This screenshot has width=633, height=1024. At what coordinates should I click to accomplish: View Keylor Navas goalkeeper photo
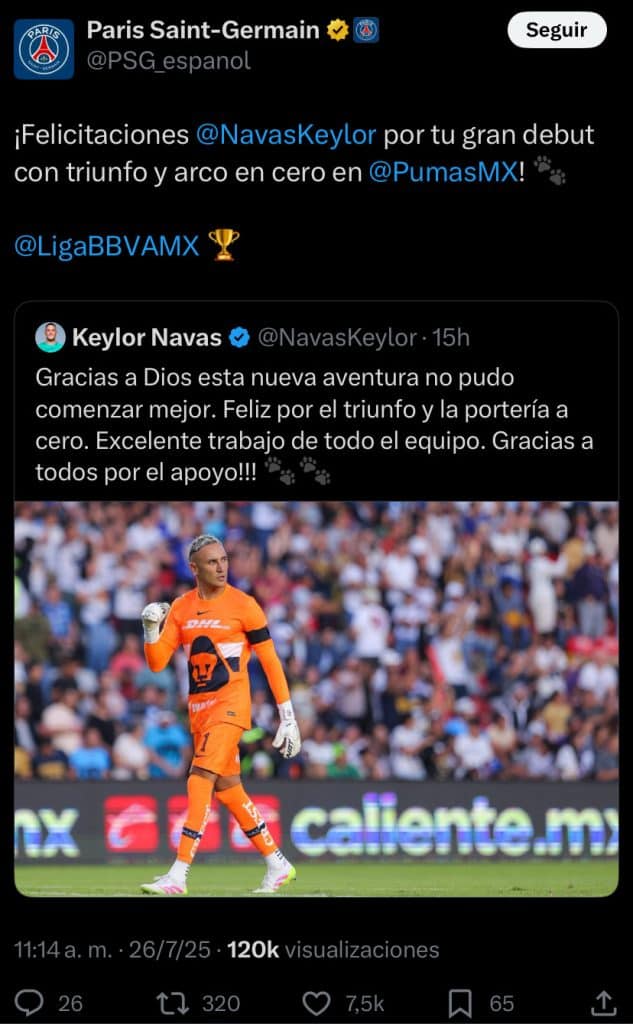[316, 697]
